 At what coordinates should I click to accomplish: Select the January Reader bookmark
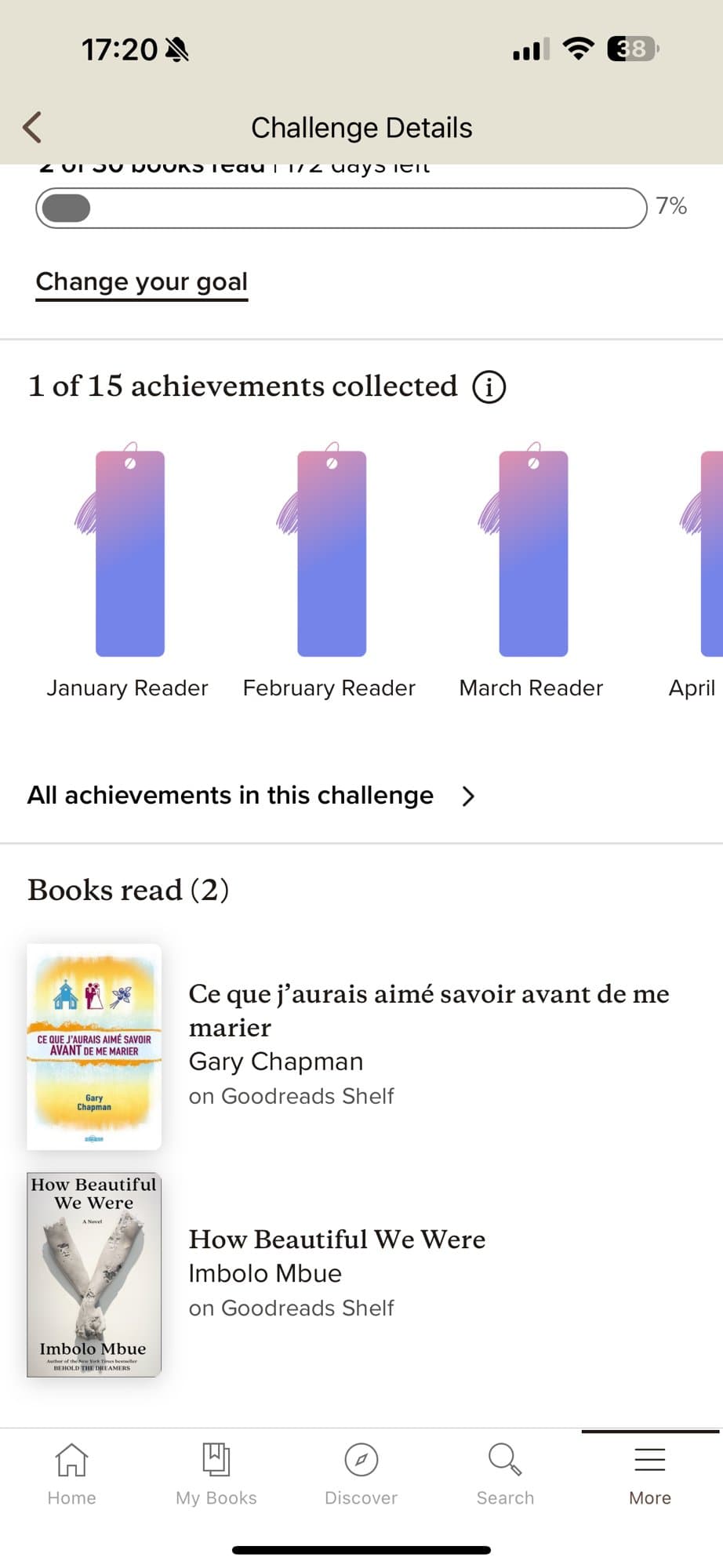tap(129, 553)
